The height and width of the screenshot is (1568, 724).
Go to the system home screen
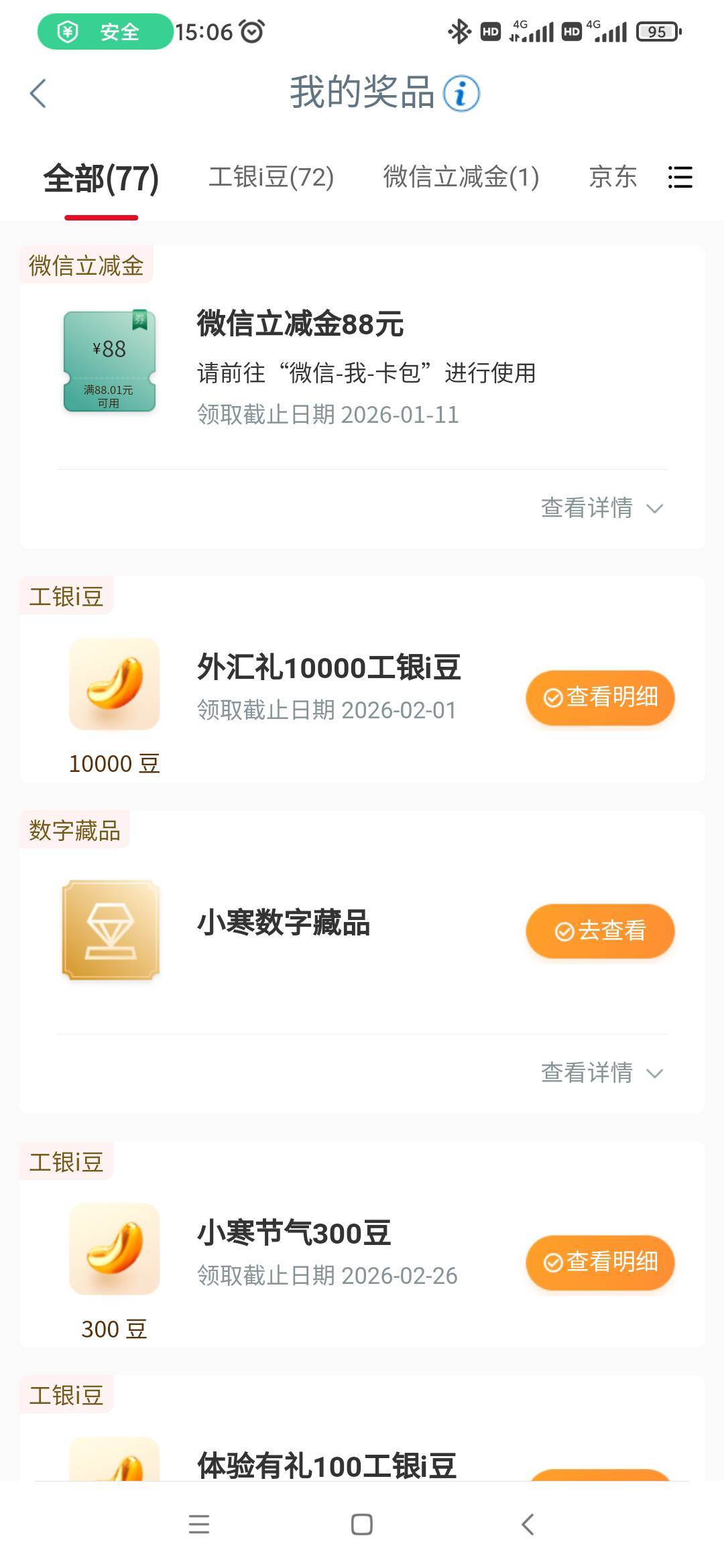click(362, 1524)
